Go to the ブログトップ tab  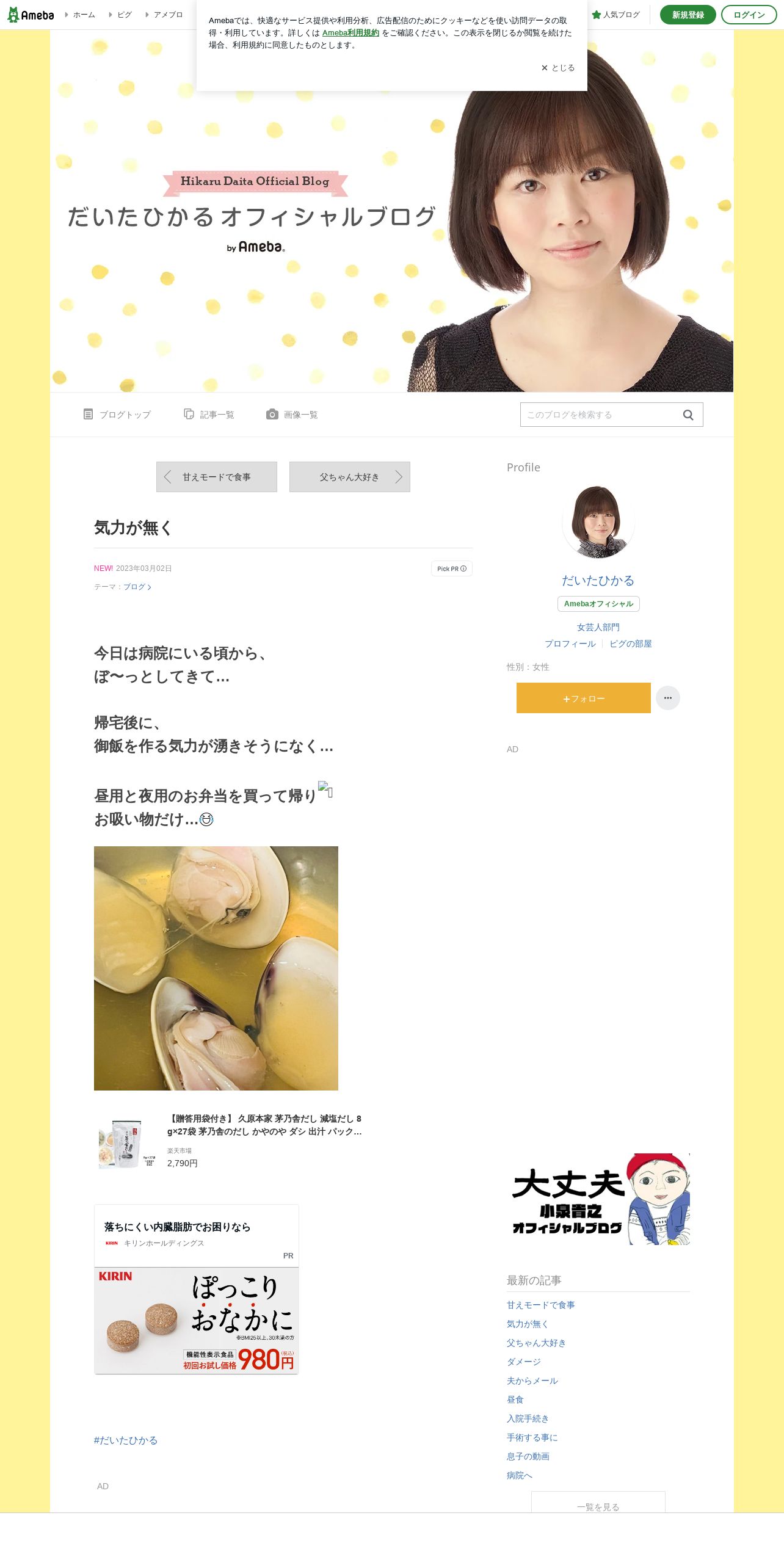117,415
